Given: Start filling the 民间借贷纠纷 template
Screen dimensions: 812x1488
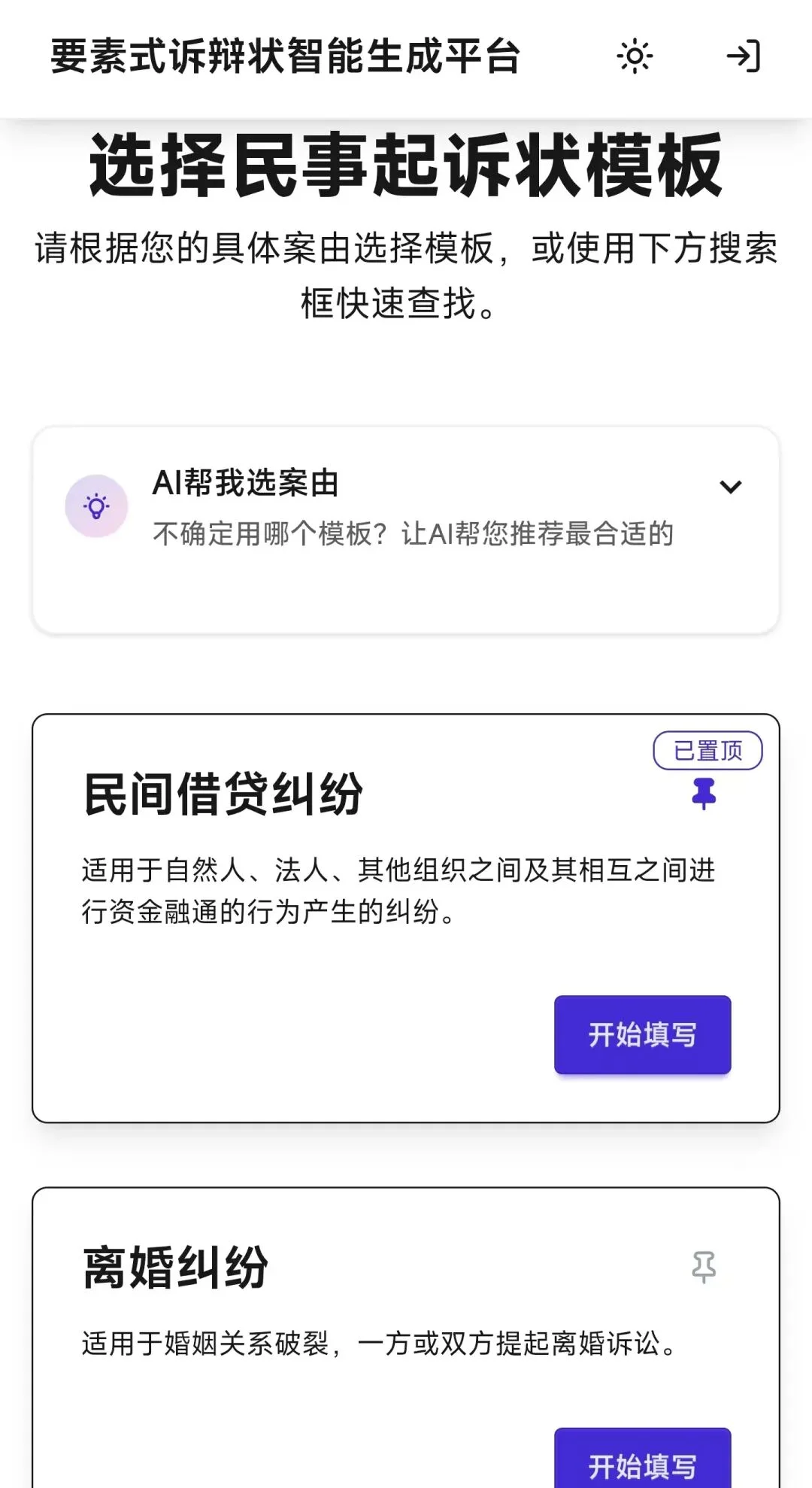Looking at the screenshot, I should pyautogui.click(x=642, y=1034).
